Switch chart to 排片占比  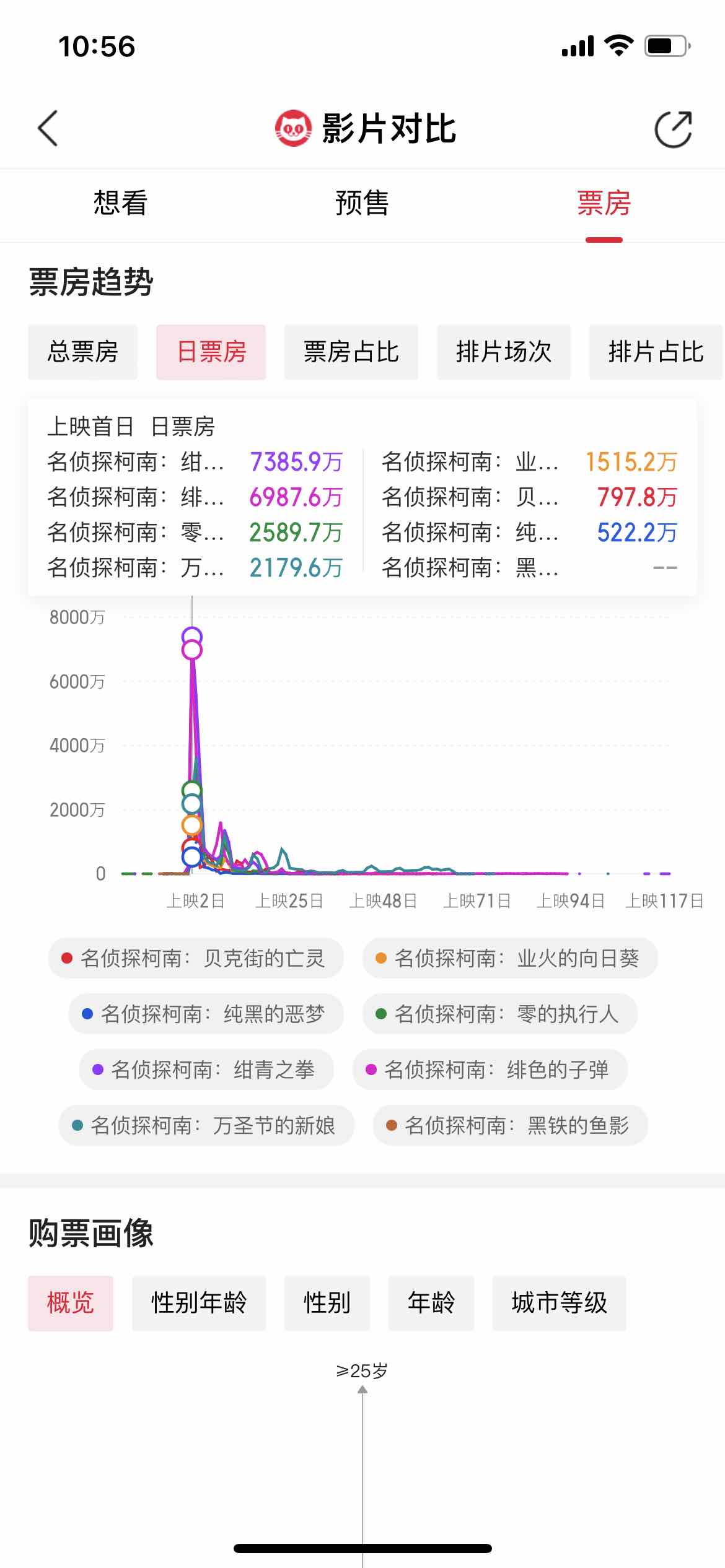click(656, 352)
